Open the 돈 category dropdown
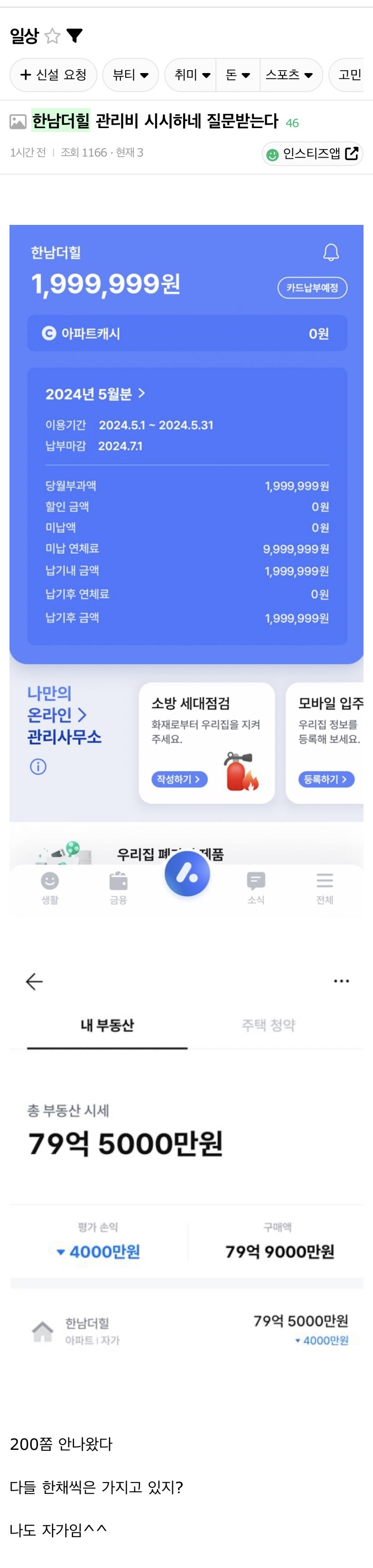Screen dimensions: 373x1568 tap(237, 75)
